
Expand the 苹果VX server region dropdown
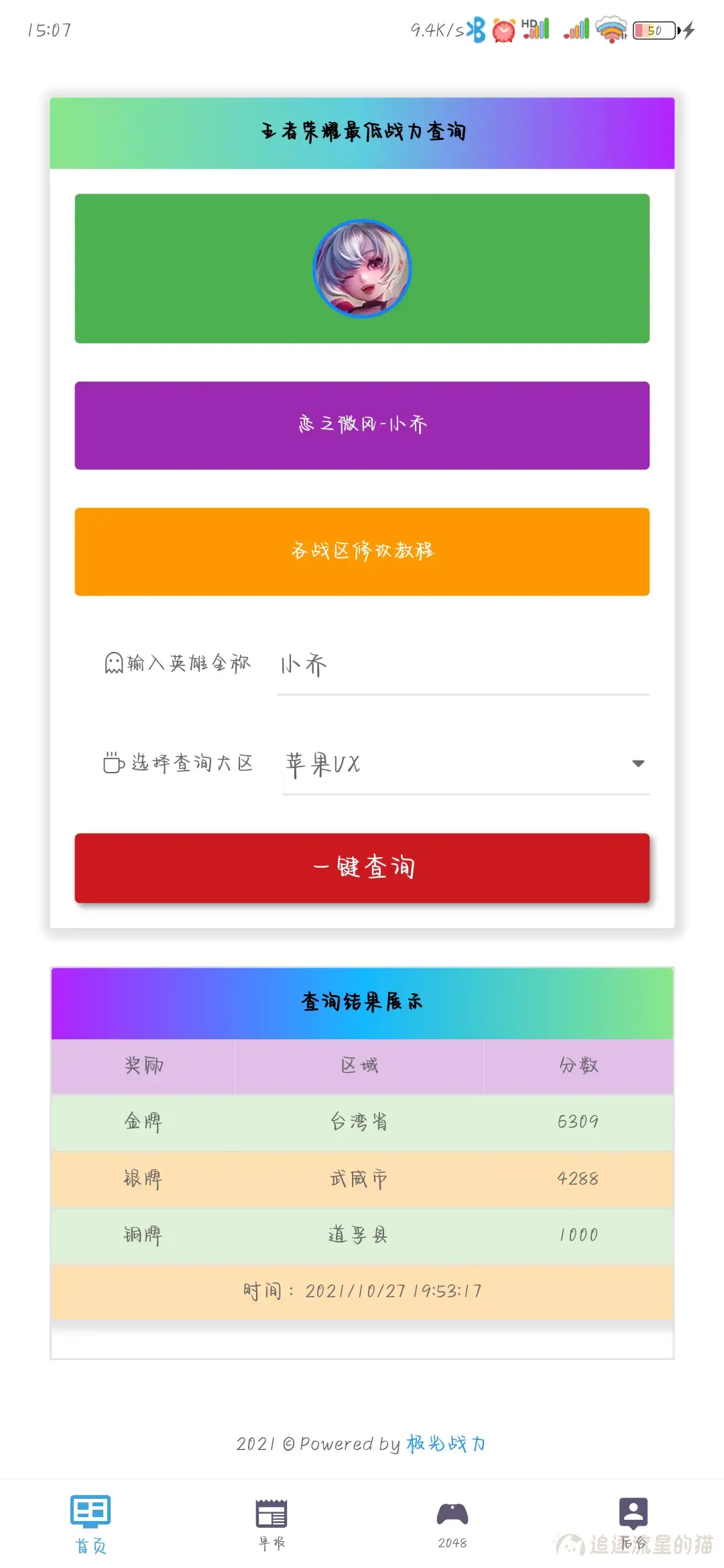pyautogui.click(x=463, y=764)
